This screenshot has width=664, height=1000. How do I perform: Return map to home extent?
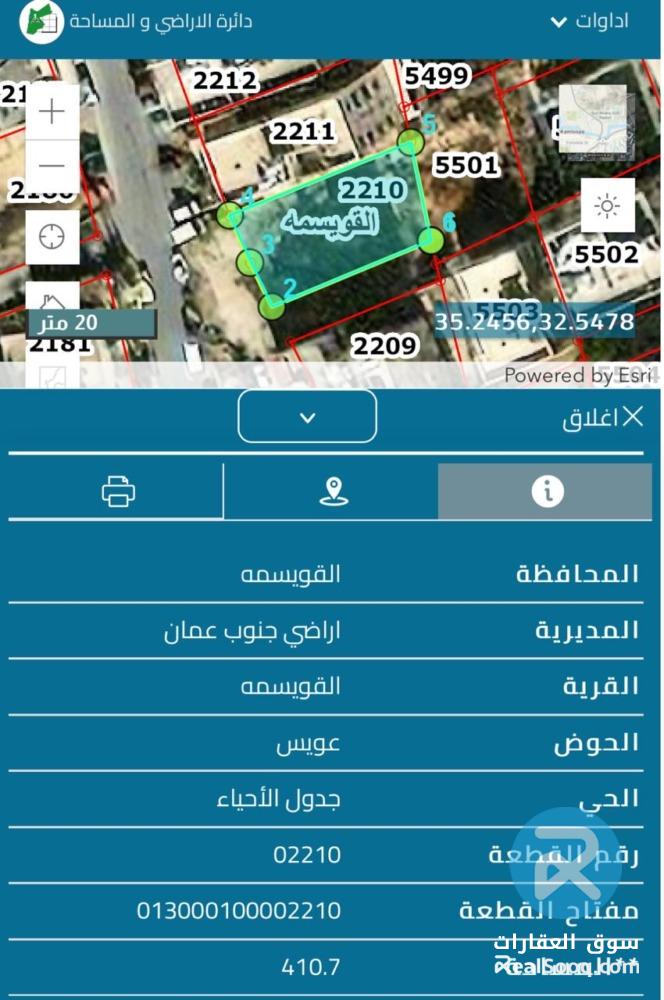pyautogui.click(x=51, y=300)
